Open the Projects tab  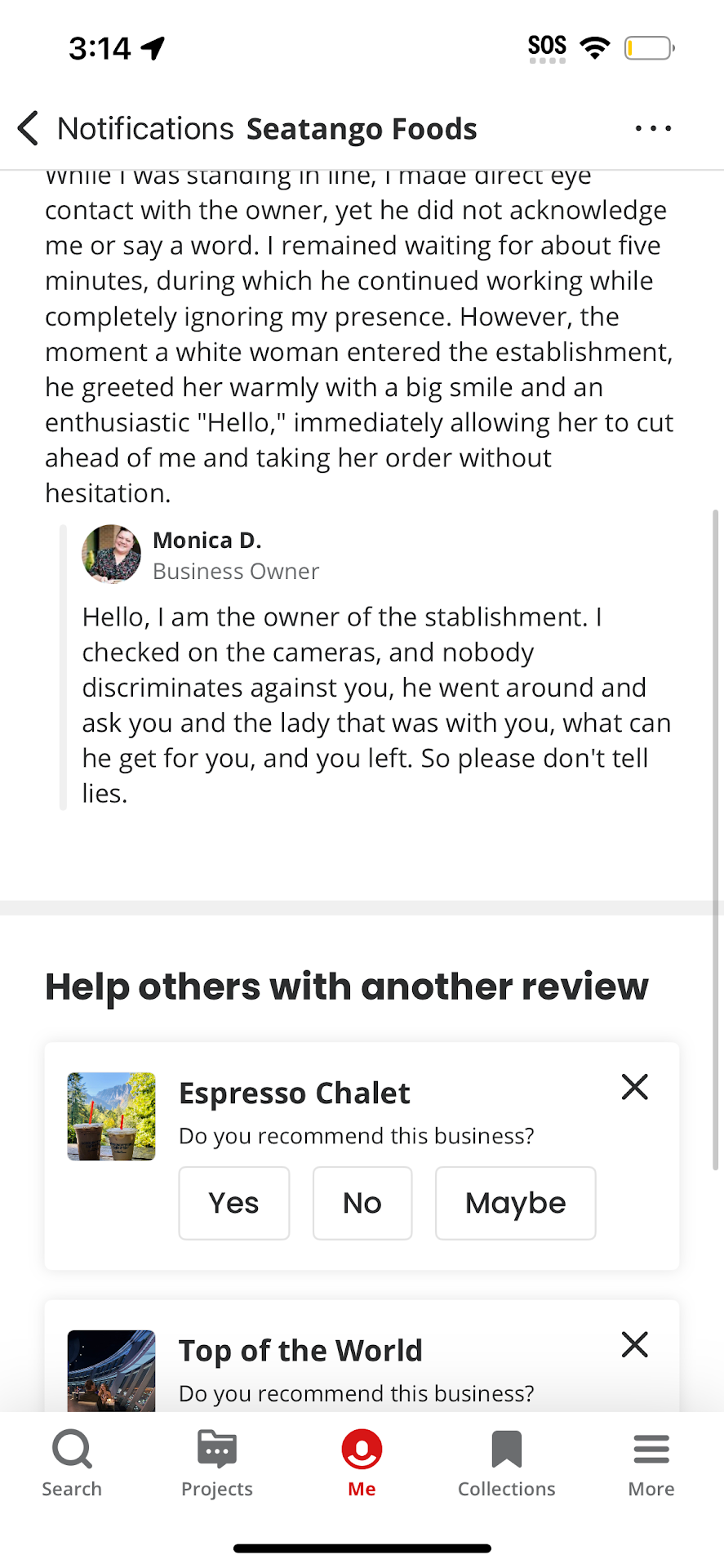point(217,1463)
